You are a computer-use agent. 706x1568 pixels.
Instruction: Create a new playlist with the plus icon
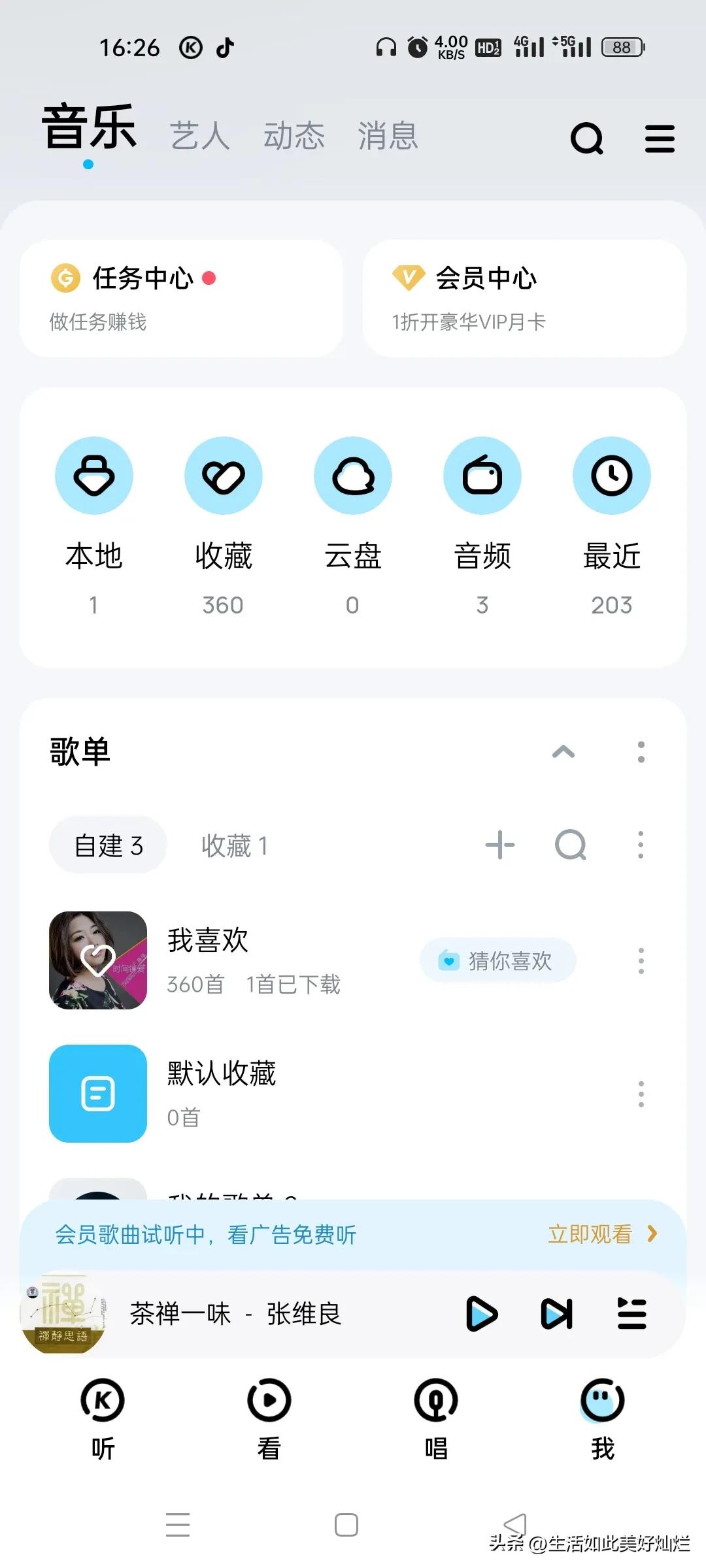coord(499,844)
